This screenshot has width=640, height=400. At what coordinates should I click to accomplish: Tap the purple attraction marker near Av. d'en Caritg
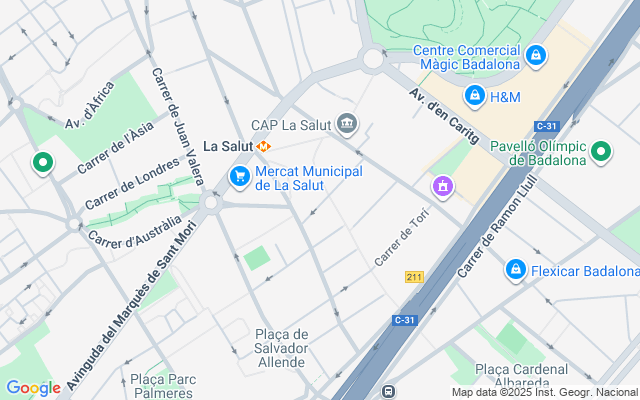coord(443,187)
